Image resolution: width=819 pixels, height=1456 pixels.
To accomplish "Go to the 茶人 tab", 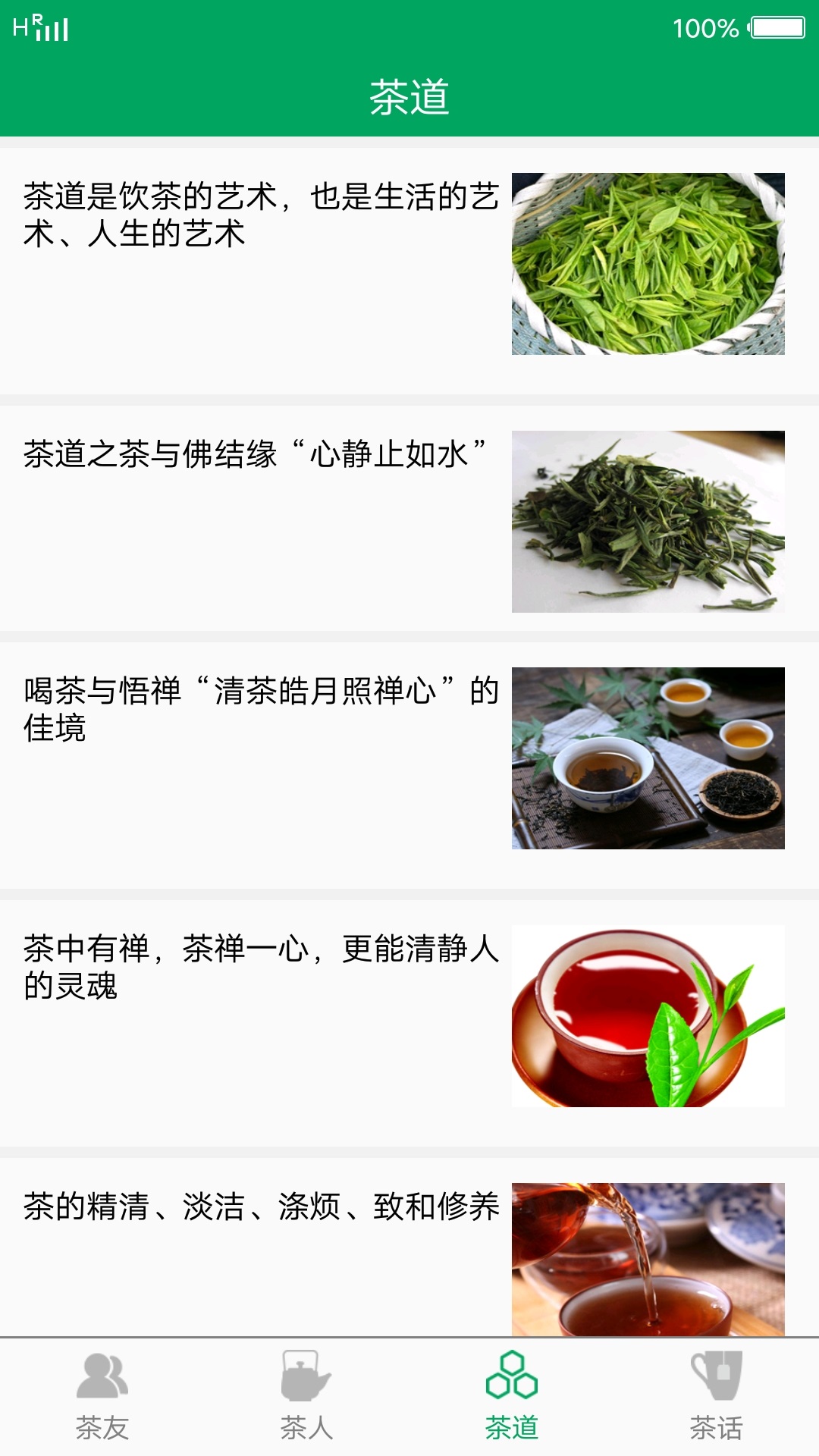I will click(x=307, y=1397).
